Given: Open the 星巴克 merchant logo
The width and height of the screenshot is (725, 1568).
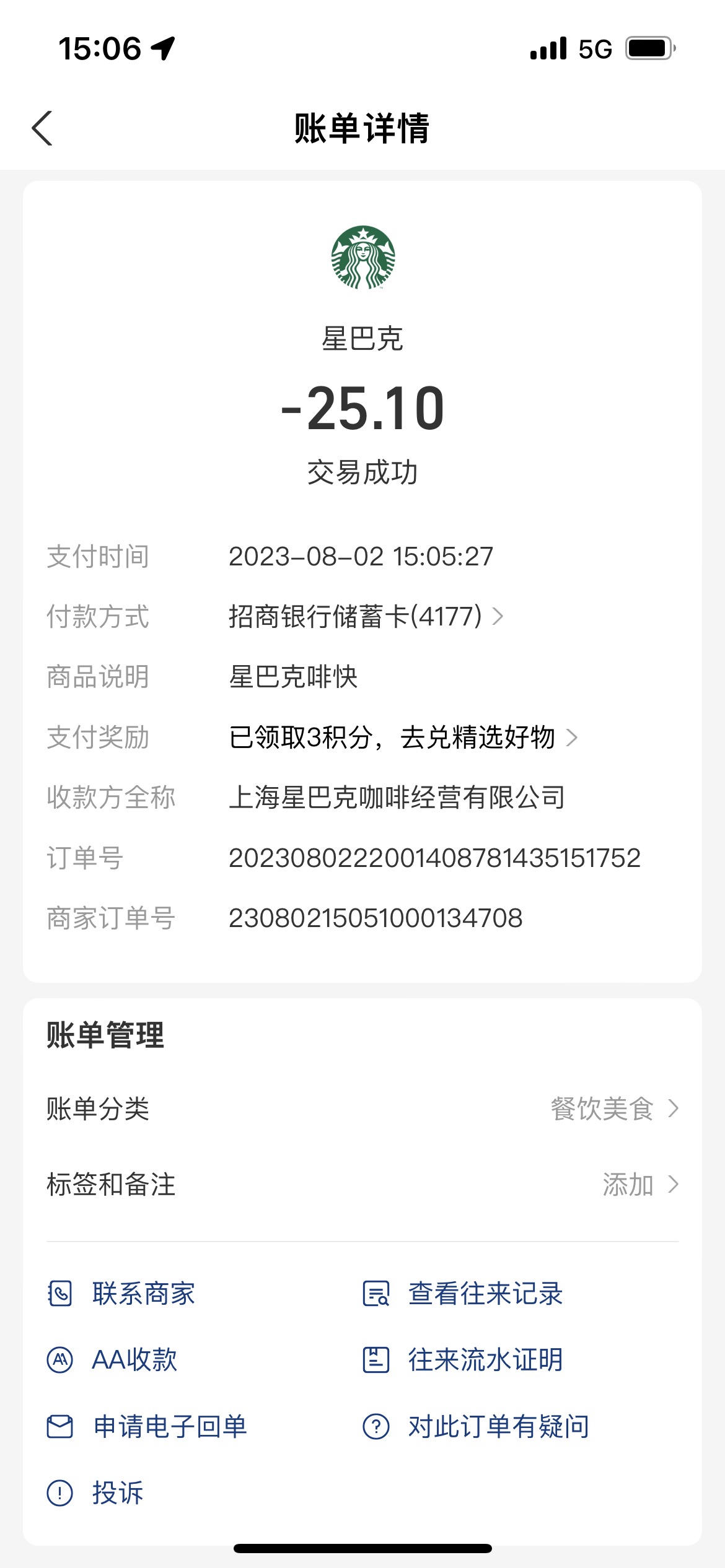Looking at the screenshot, I should [x=362, y=257].
